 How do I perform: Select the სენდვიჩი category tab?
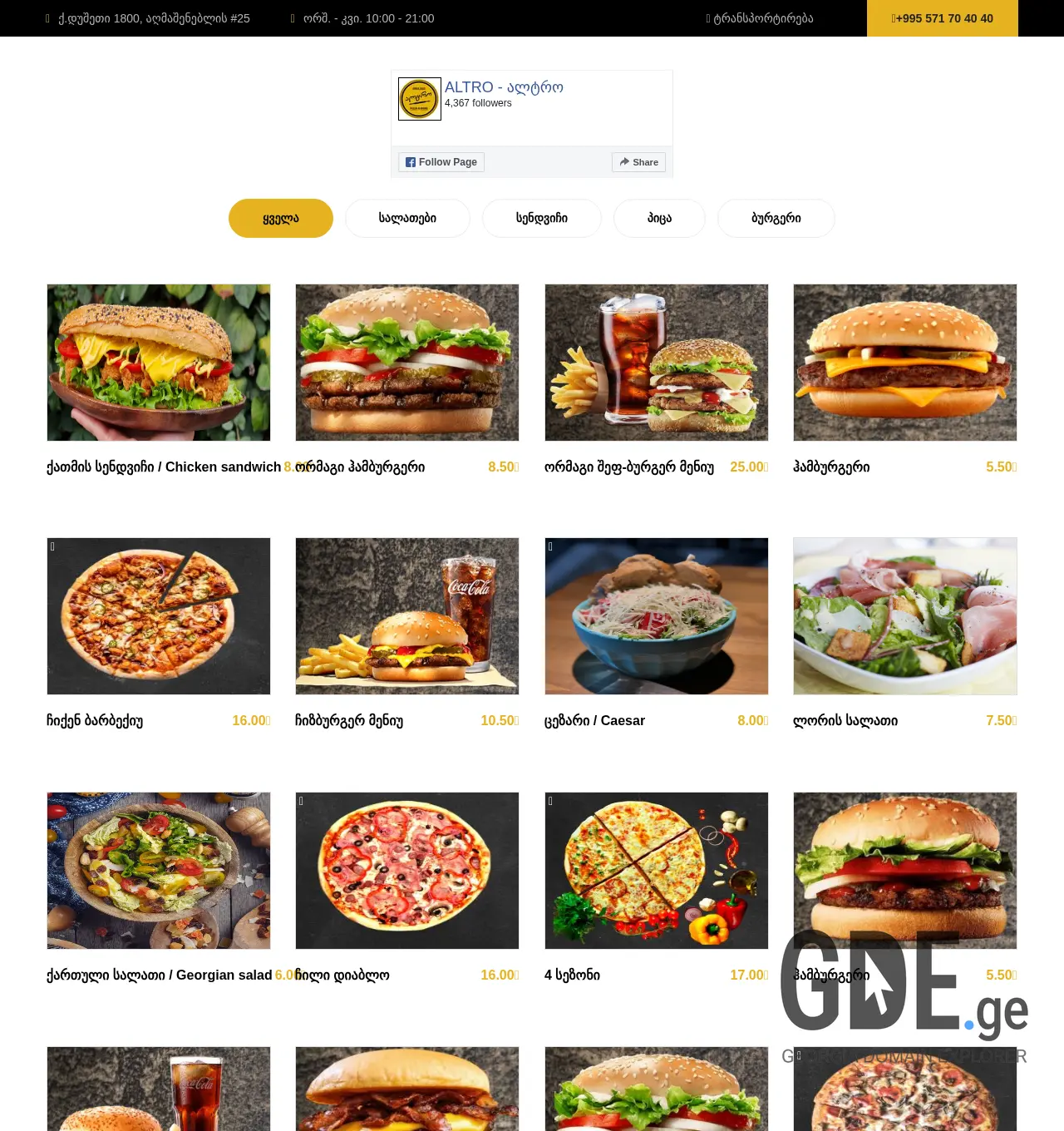(541, 218)
